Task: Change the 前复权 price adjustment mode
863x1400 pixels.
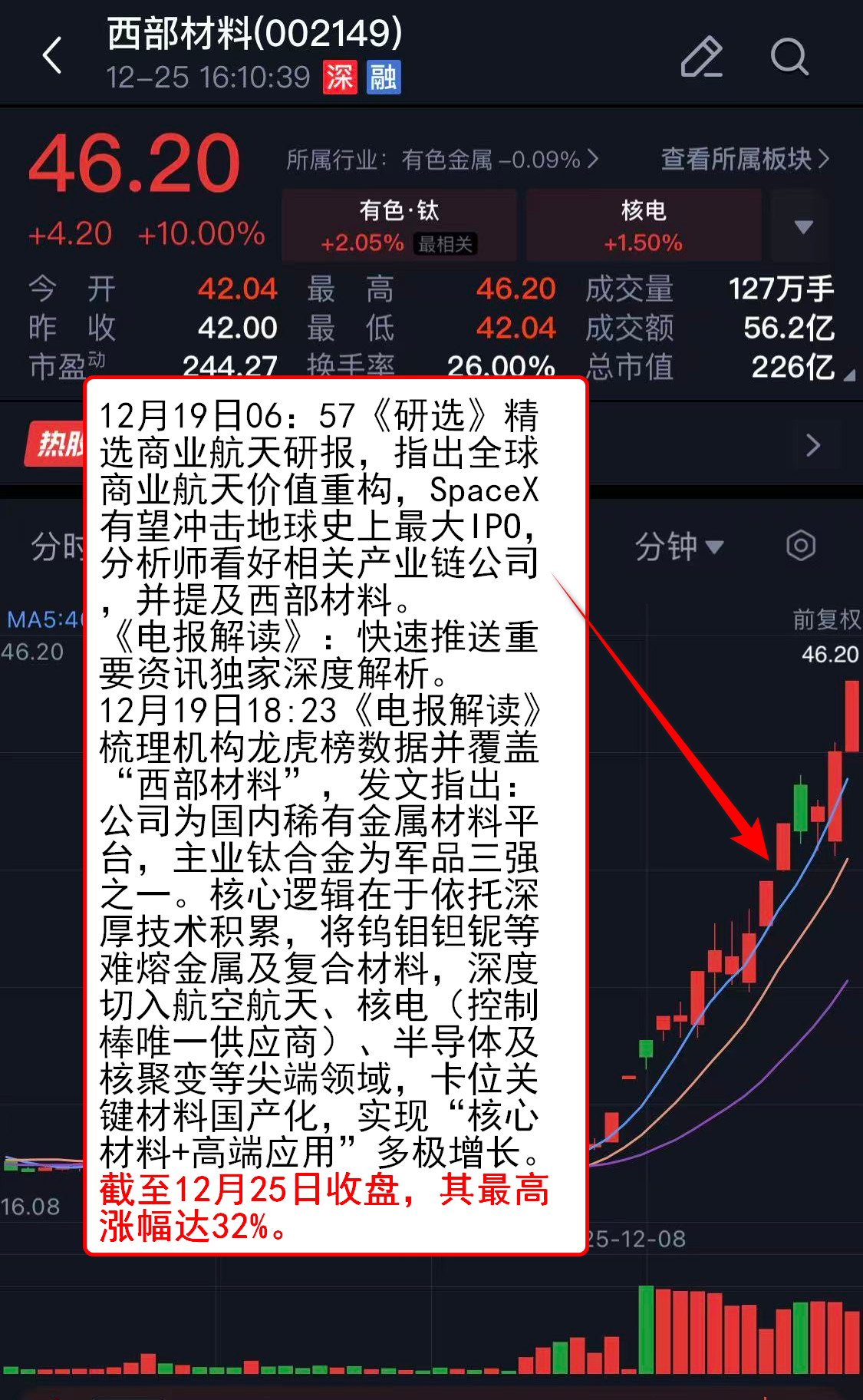Action: (x=825, y=619)
